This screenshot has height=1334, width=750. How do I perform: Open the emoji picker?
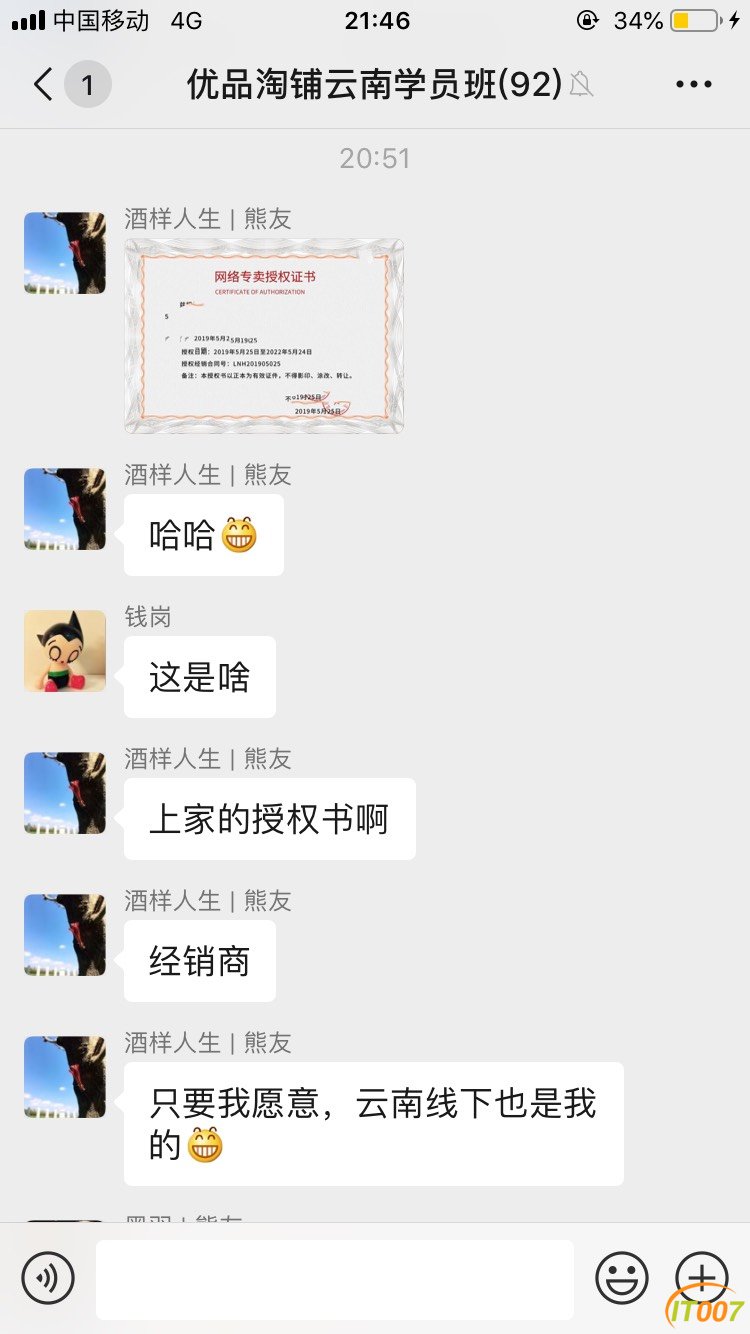pyautogui.click(x=622, y=1278)
